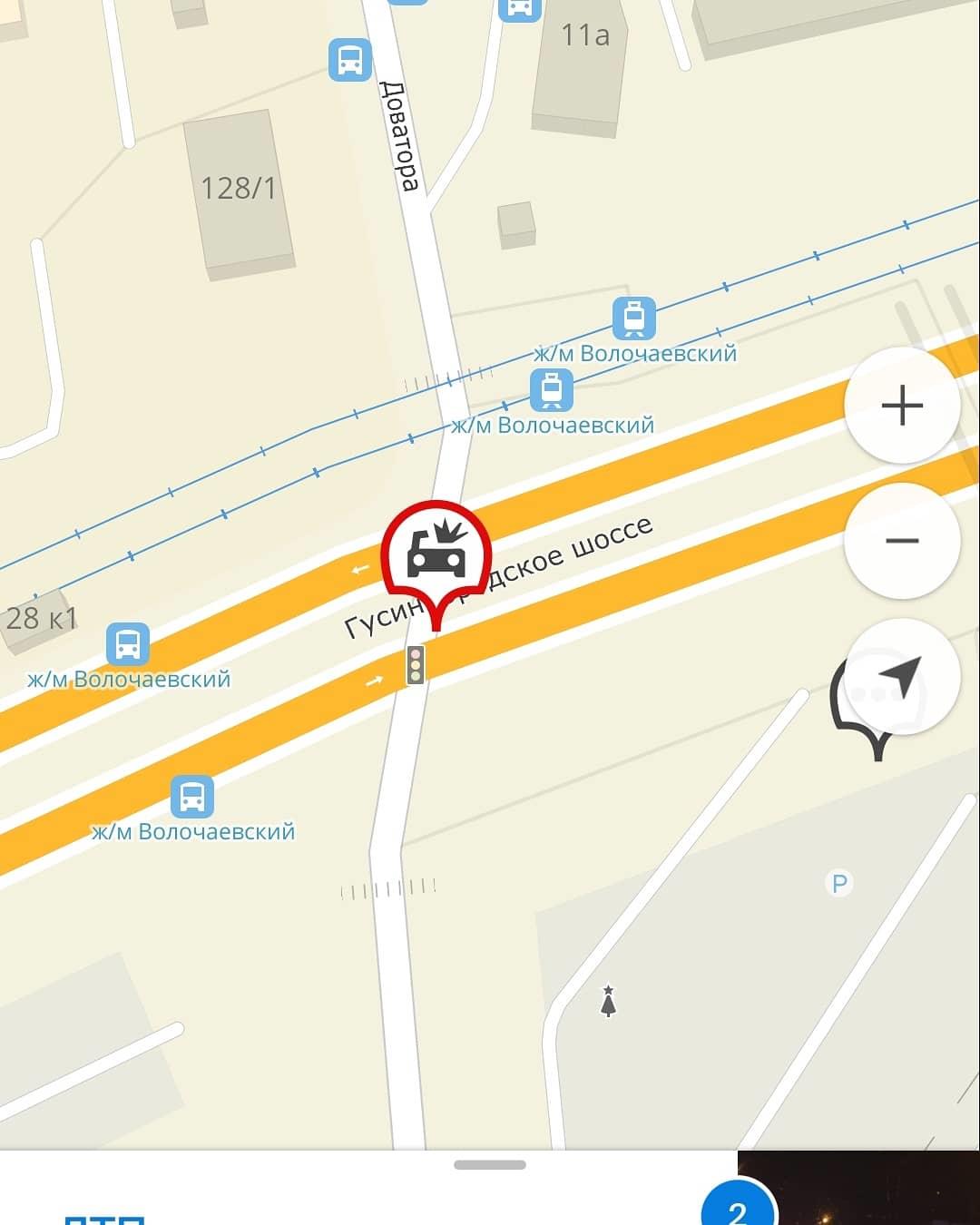Open bus stop ж/м Волочаевский below the highway
Screen dimensions: 980x1225
click(192, 797)
